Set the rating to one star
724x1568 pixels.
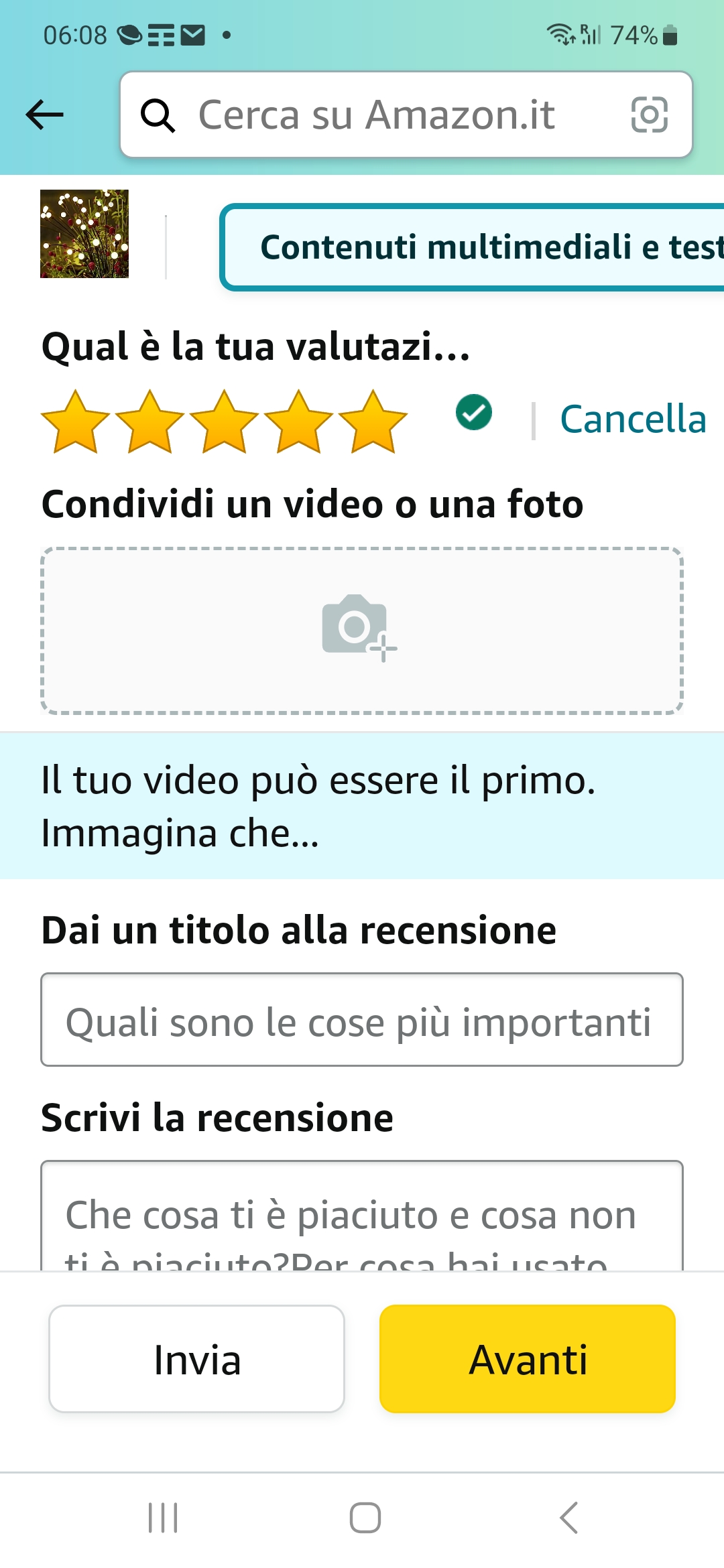click(x=75, y=421)
